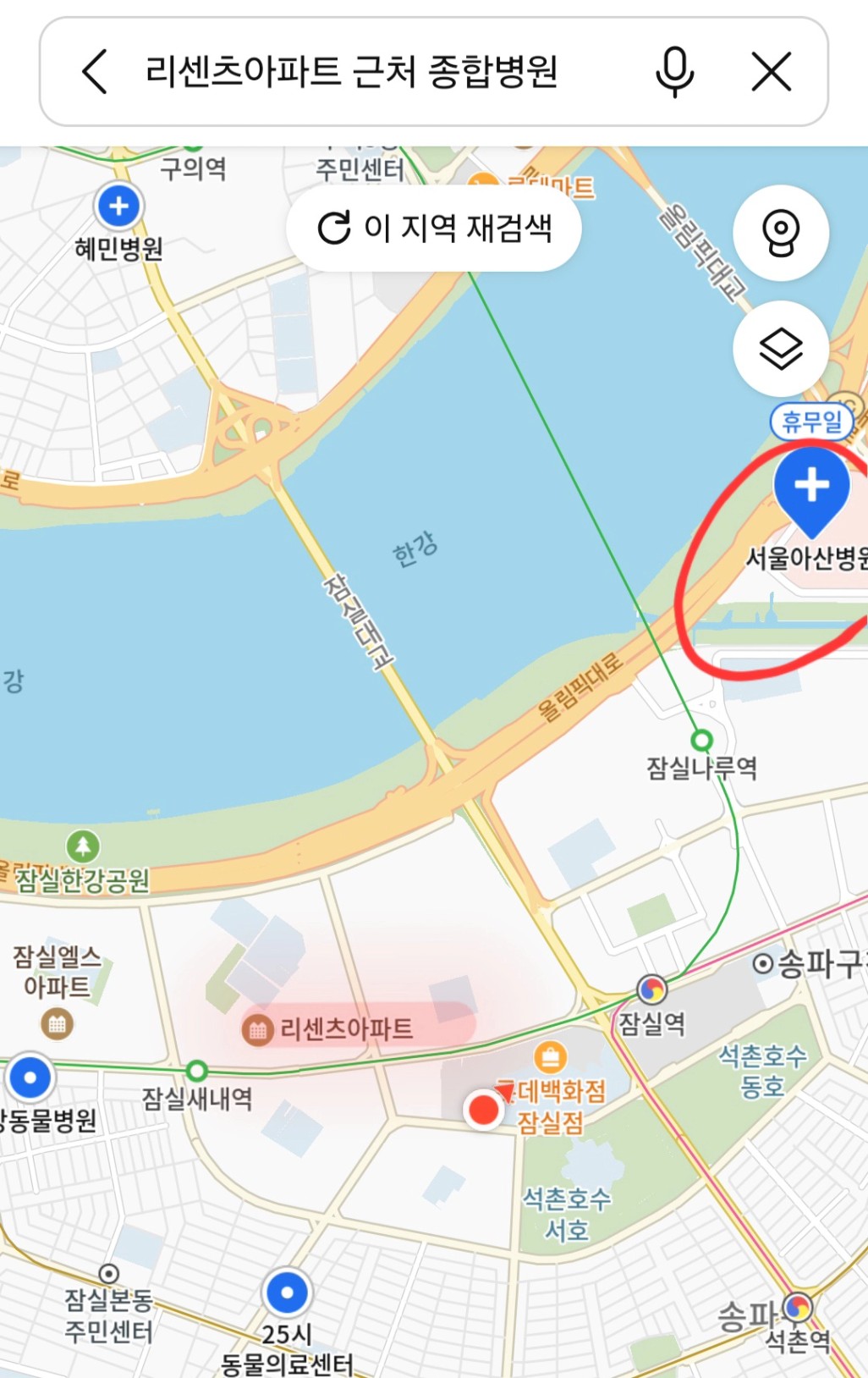868x1378 pixels.
Task: Open map layers selector
Action: point(780,348)
